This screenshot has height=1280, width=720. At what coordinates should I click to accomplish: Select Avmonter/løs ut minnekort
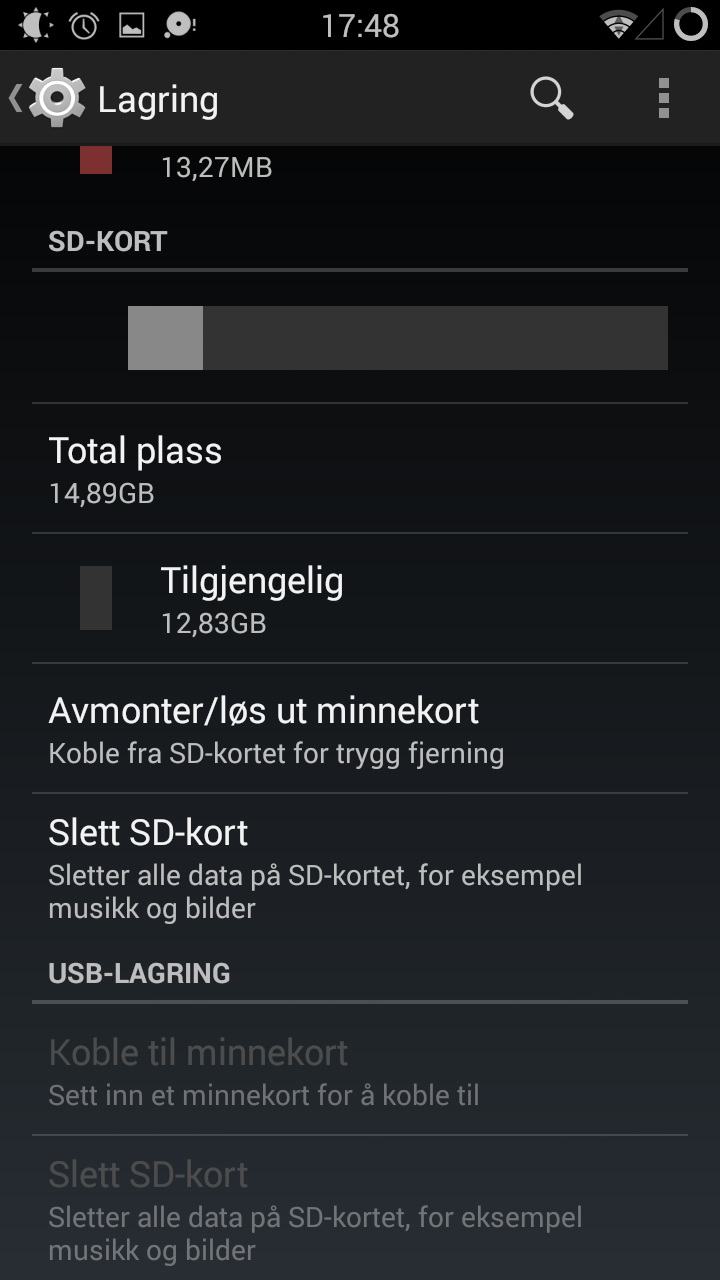(360, 729)
